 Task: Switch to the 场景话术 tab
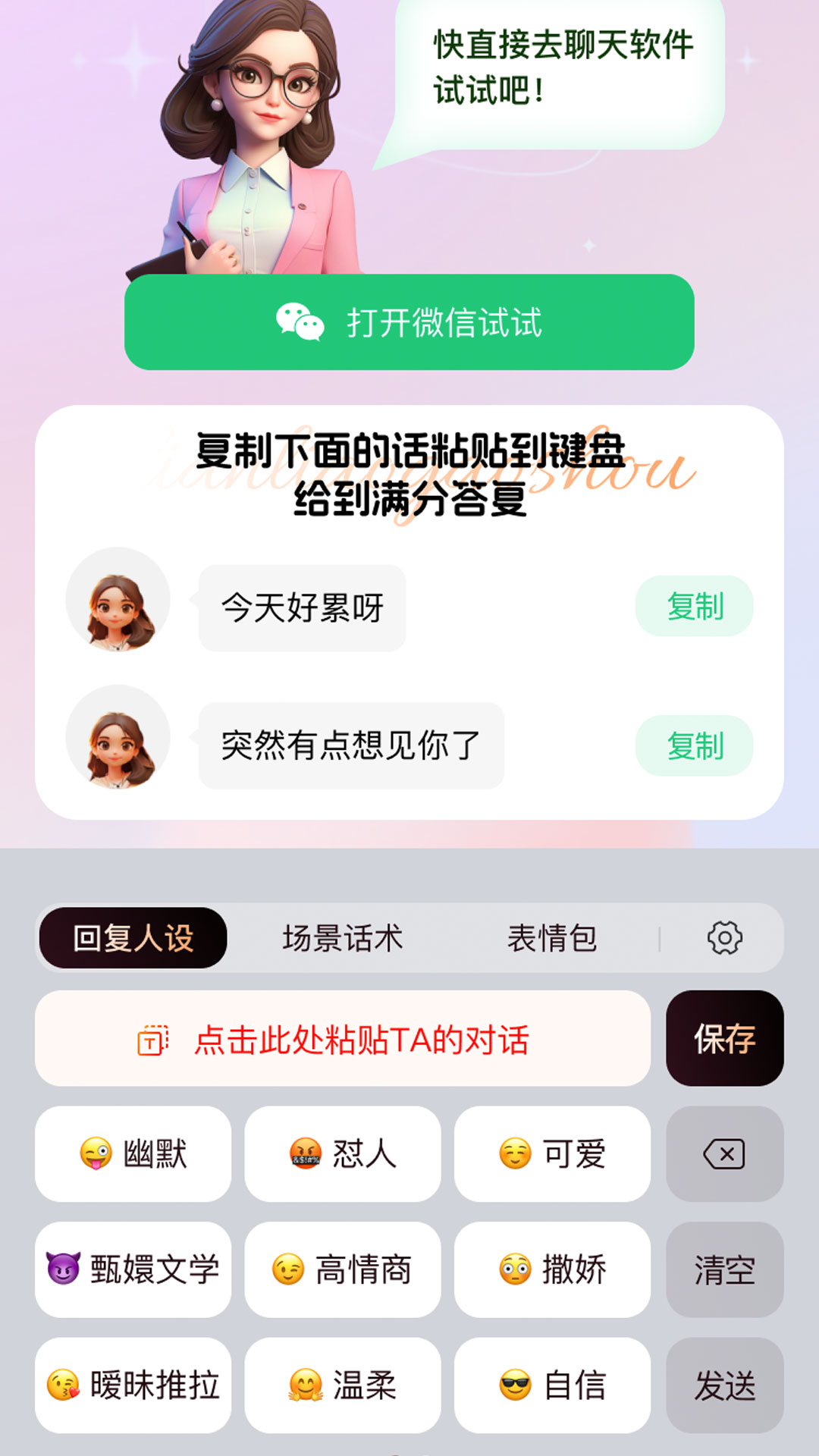click(x=343, y=937)
